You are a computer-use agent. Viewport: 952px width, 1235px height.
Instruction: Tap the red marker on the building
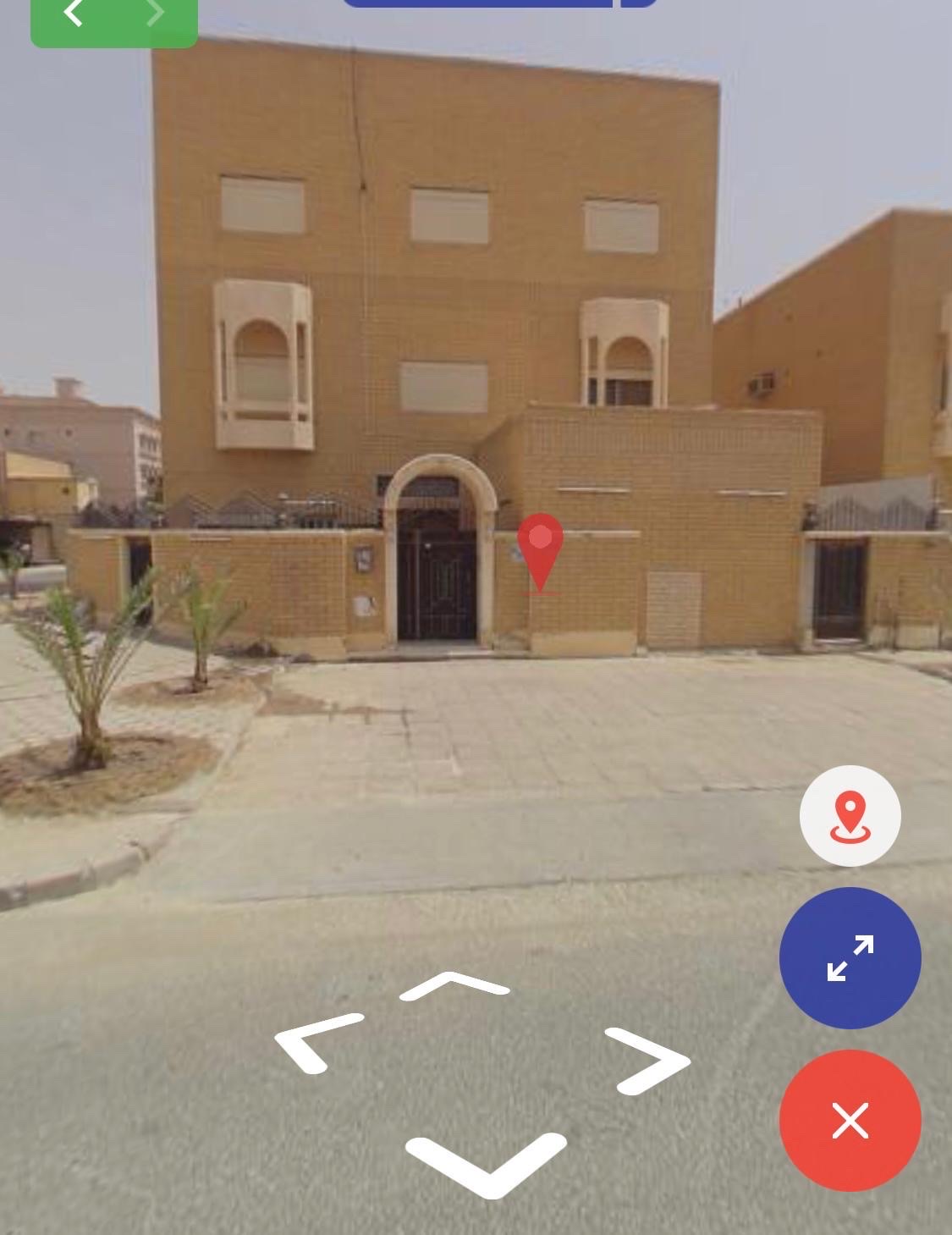pos(540,547)
